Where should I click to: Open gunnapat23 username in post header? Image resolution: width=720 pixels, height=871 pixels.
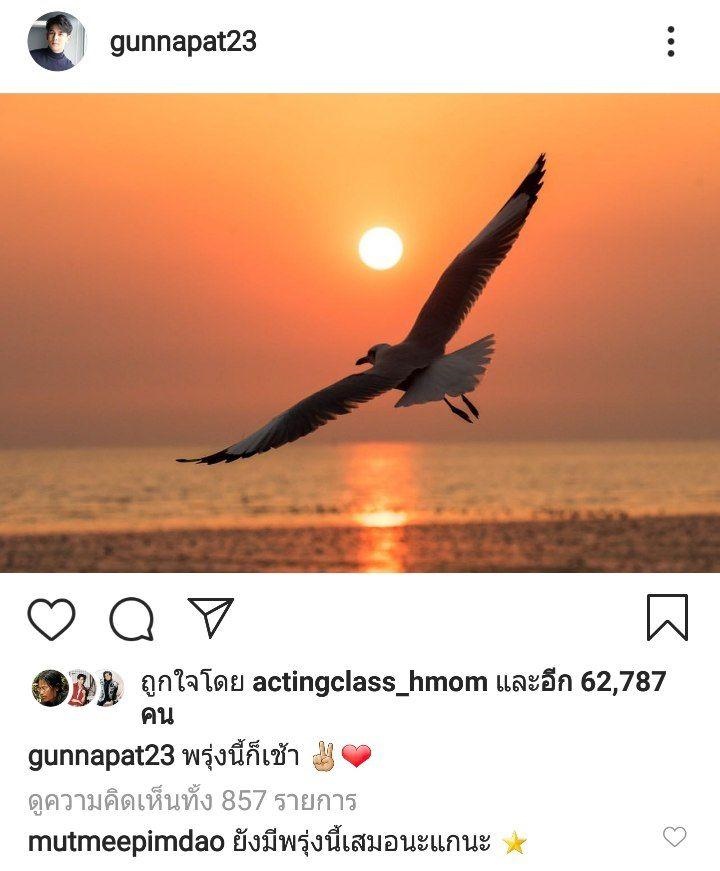(x=183, y=42)
